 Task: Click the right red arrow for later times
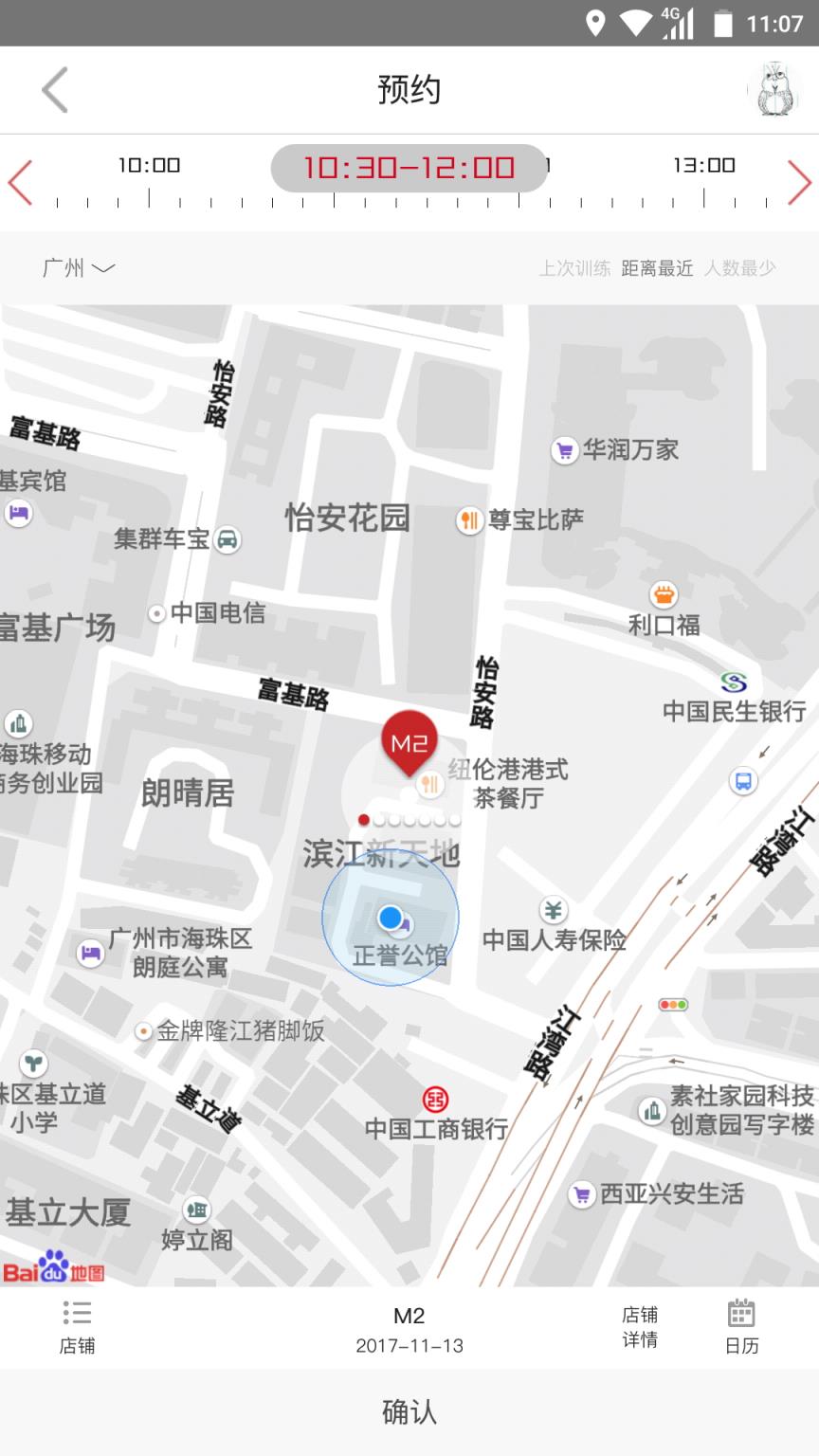799,182
